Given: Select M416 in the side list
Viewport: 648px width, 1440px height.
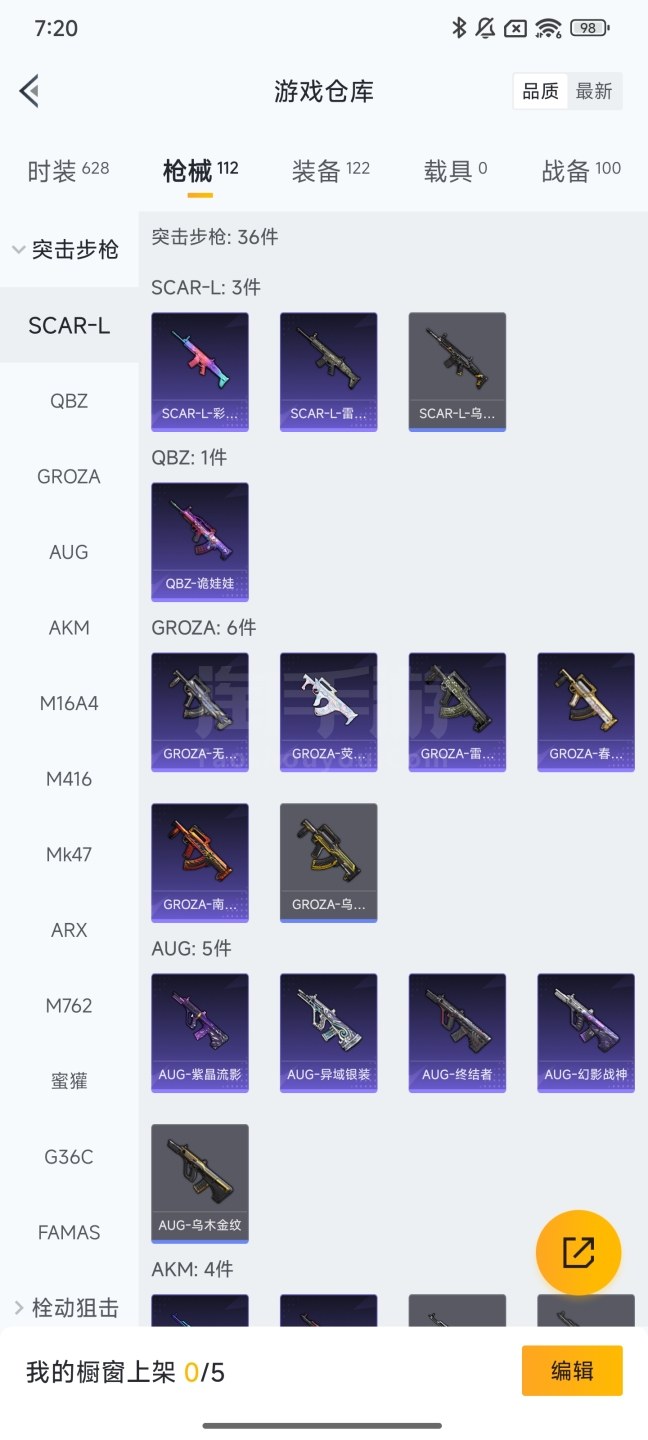Looking at the screenshot, I should coord(69,779).
